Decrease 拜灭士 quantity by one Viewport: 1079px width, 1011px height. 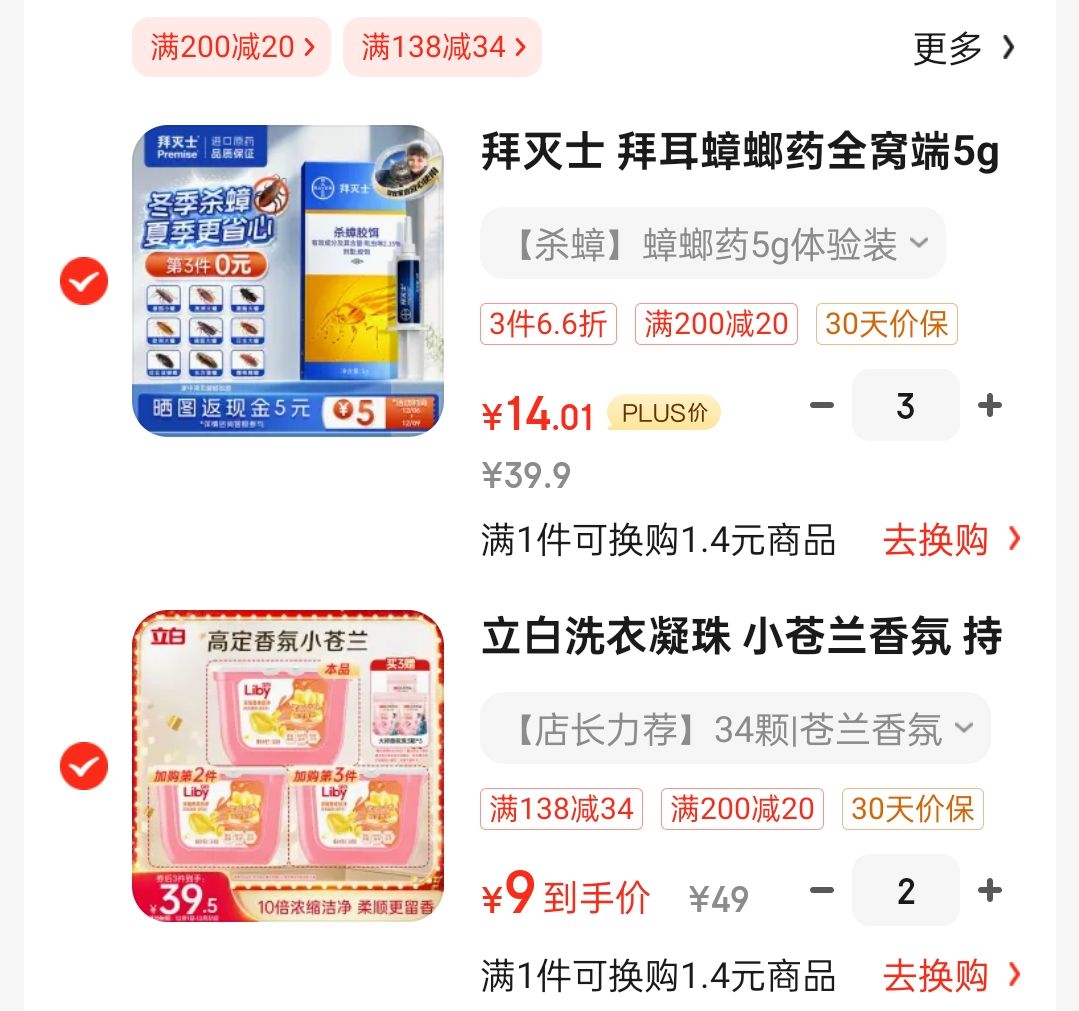pyautogui.click(x=822, y=405)
